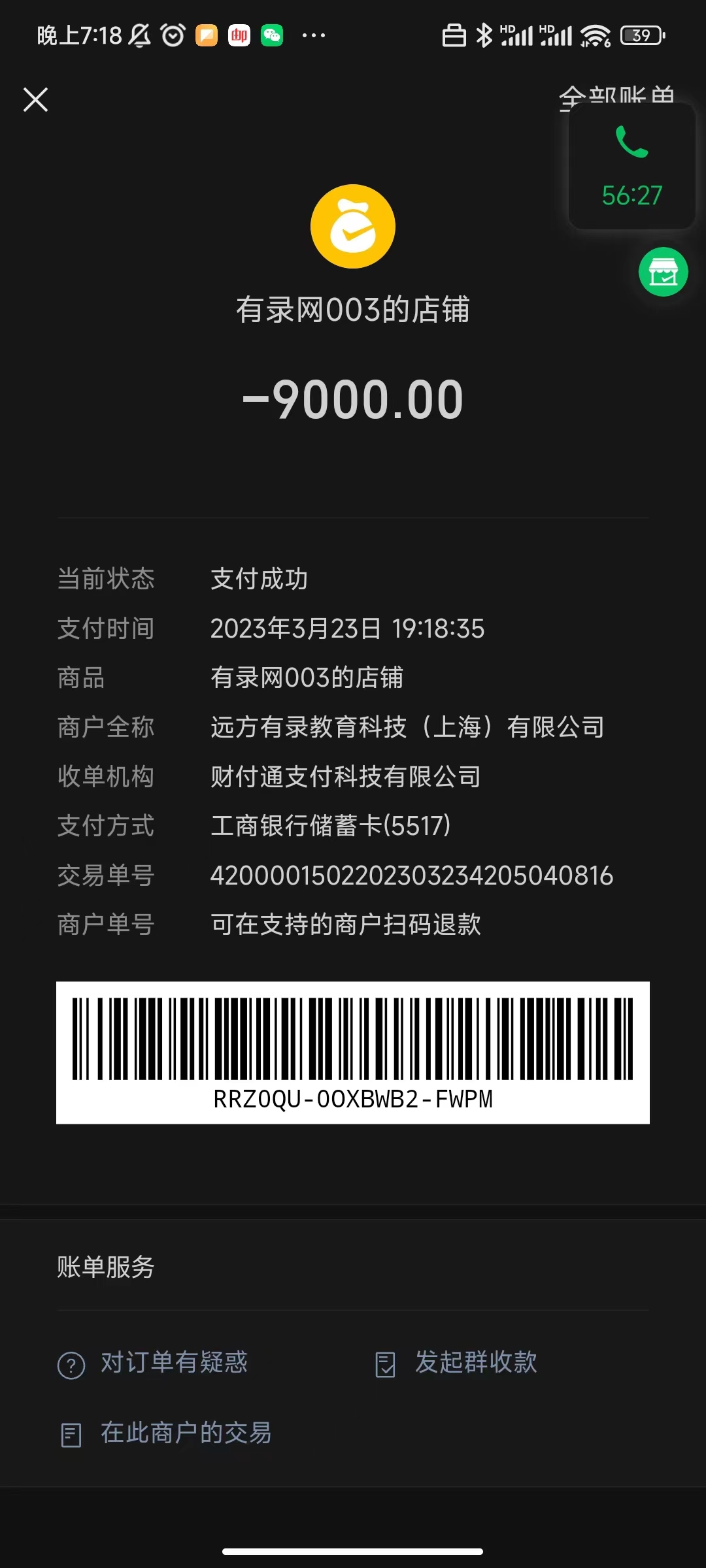
Task: Open the green merchant shop icon
Action: click(x=663, y=272)
